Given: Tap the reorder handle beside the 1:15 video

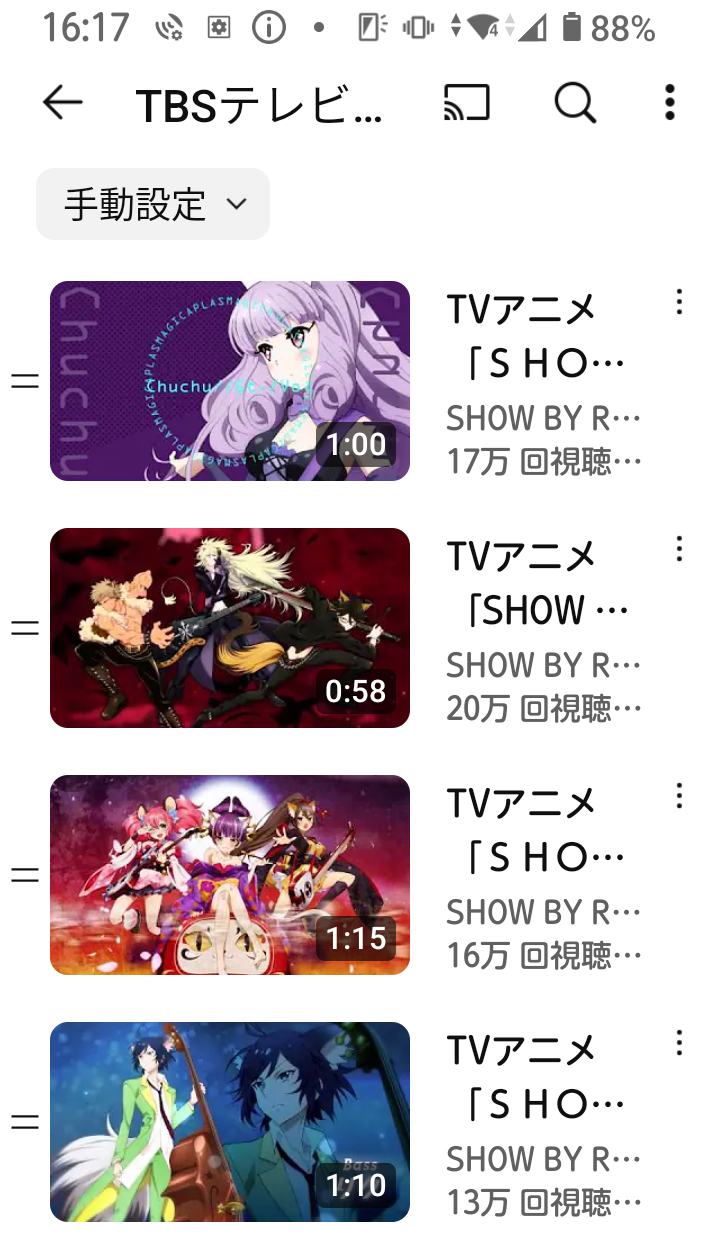Looking at the screenshot, I should [25, 875].
